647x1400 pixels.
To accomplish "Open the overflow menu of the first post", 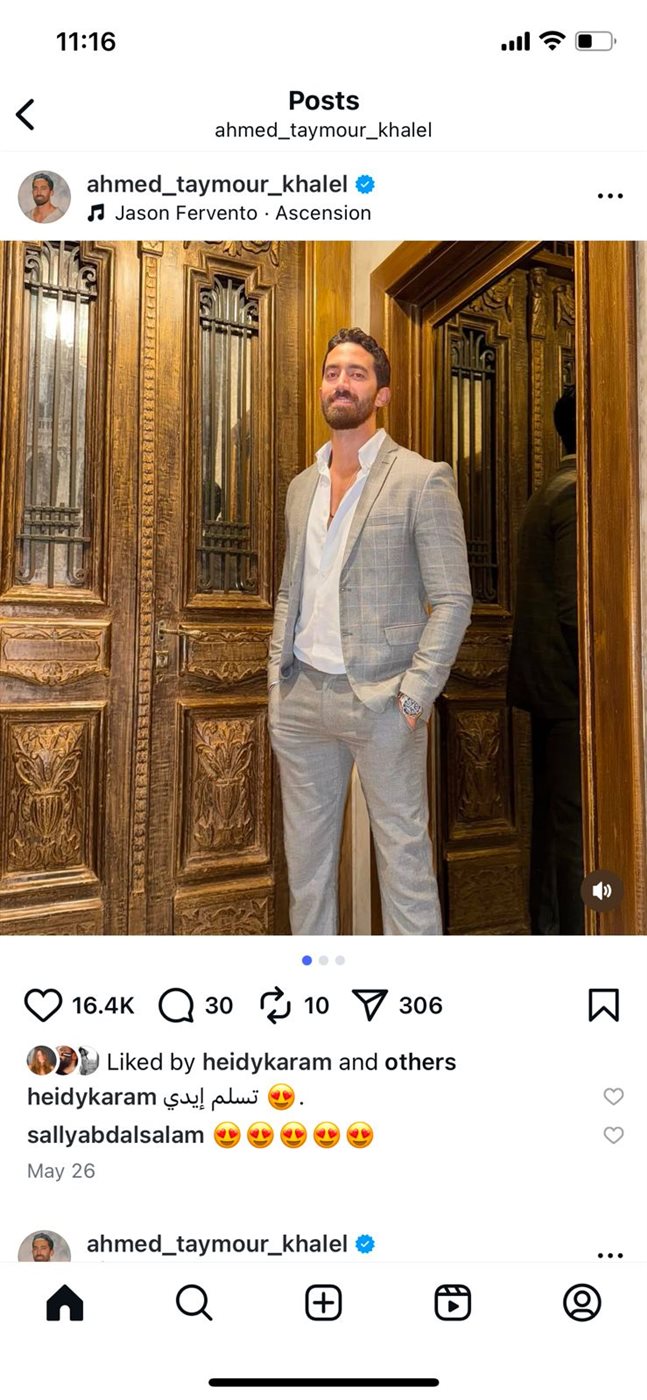I will coord(610,196).
